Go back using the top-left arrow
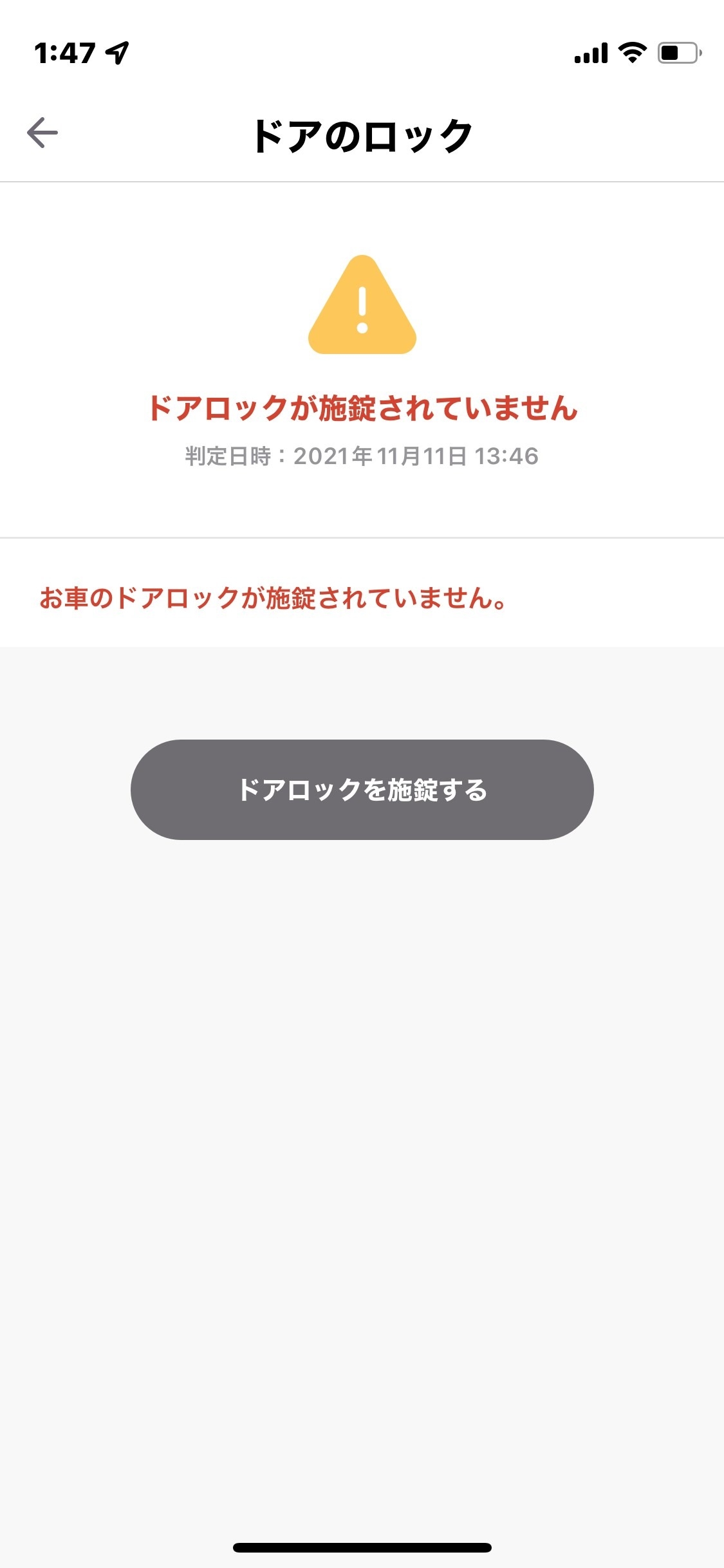 pyautogui.click(x=42, y=133)
